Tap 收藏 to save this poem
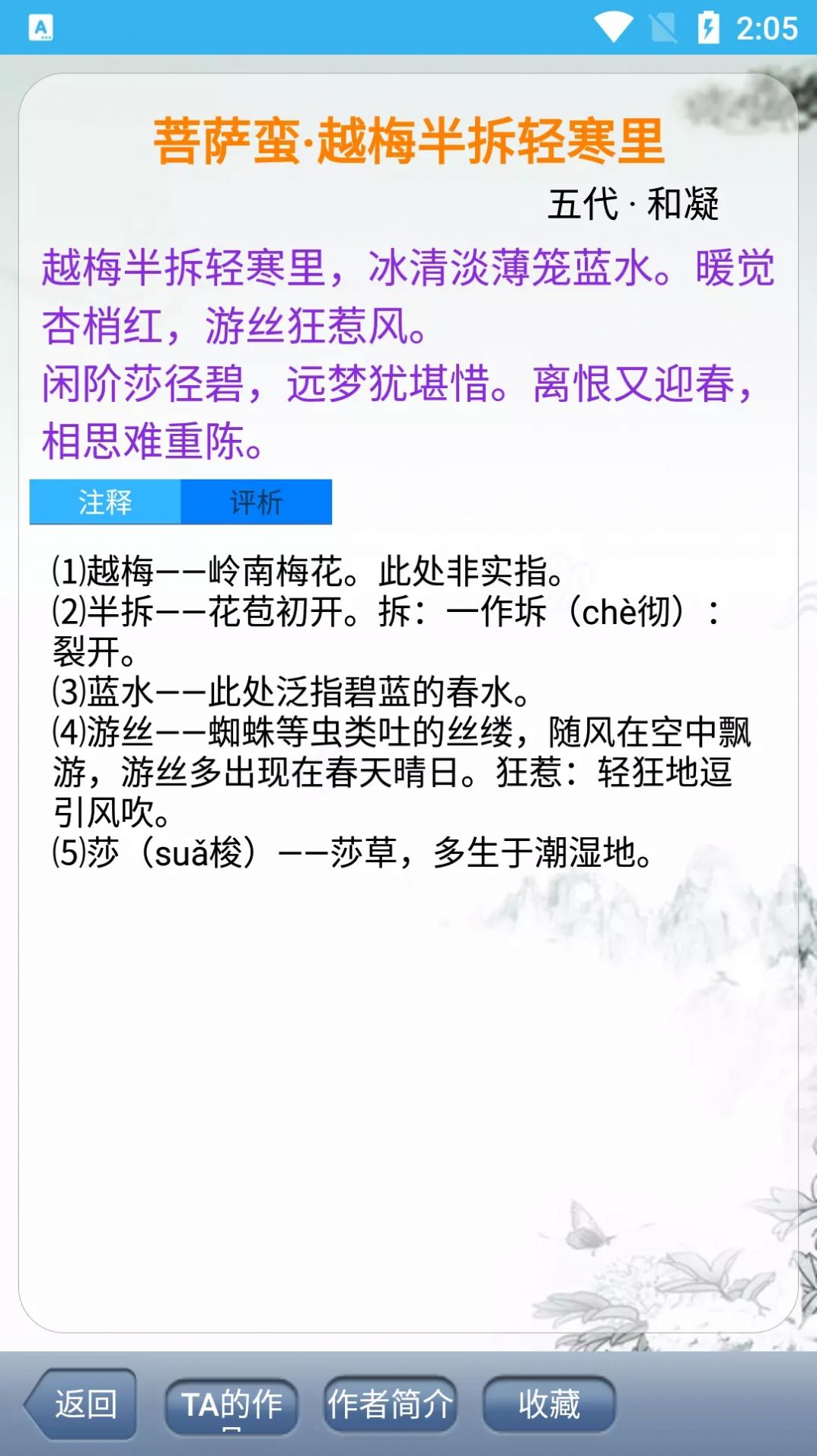 click(x=549, y=1404)
